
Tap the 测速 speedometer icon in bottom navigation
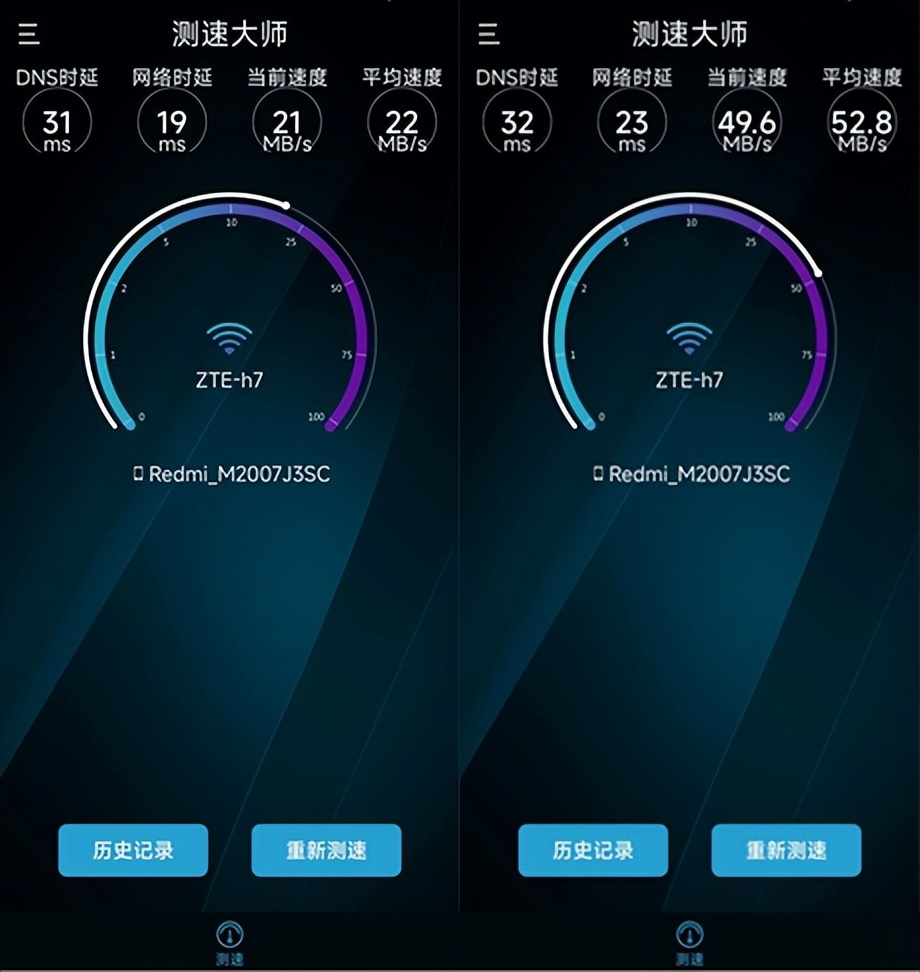coord(230,932)
